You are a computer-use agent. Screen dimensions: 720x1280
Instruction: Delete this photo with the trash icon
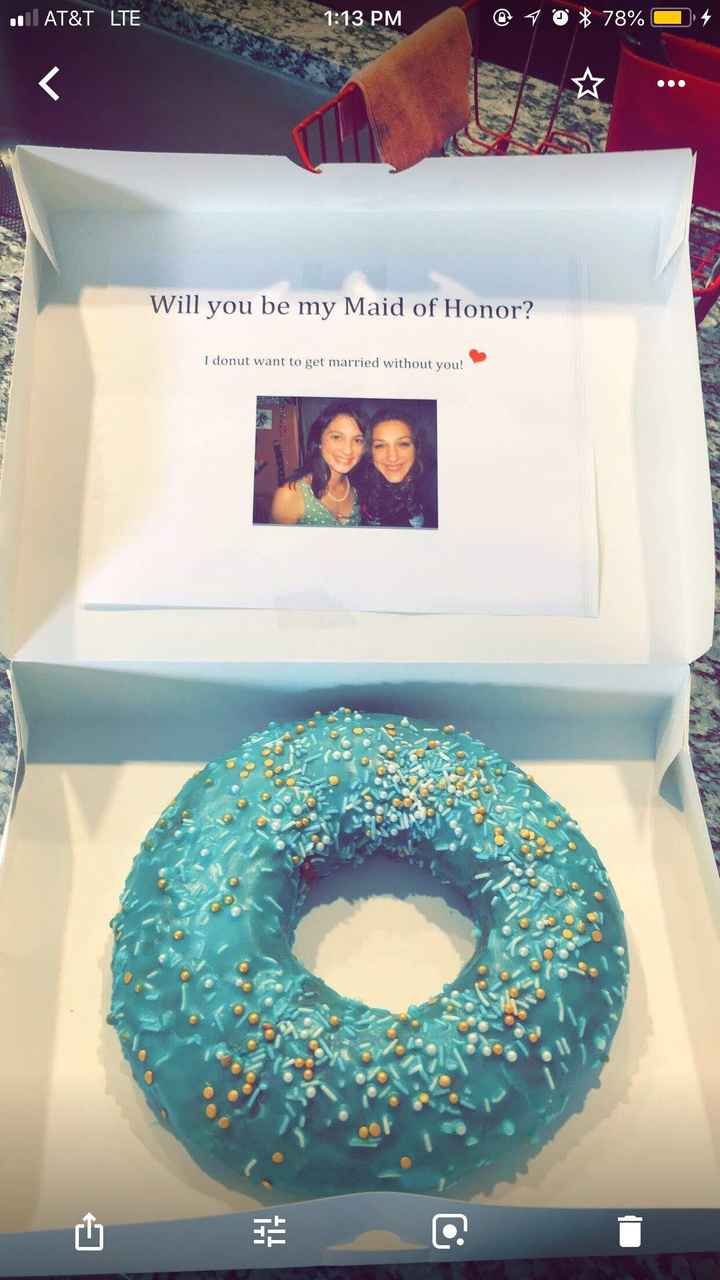coord(630,1232)
